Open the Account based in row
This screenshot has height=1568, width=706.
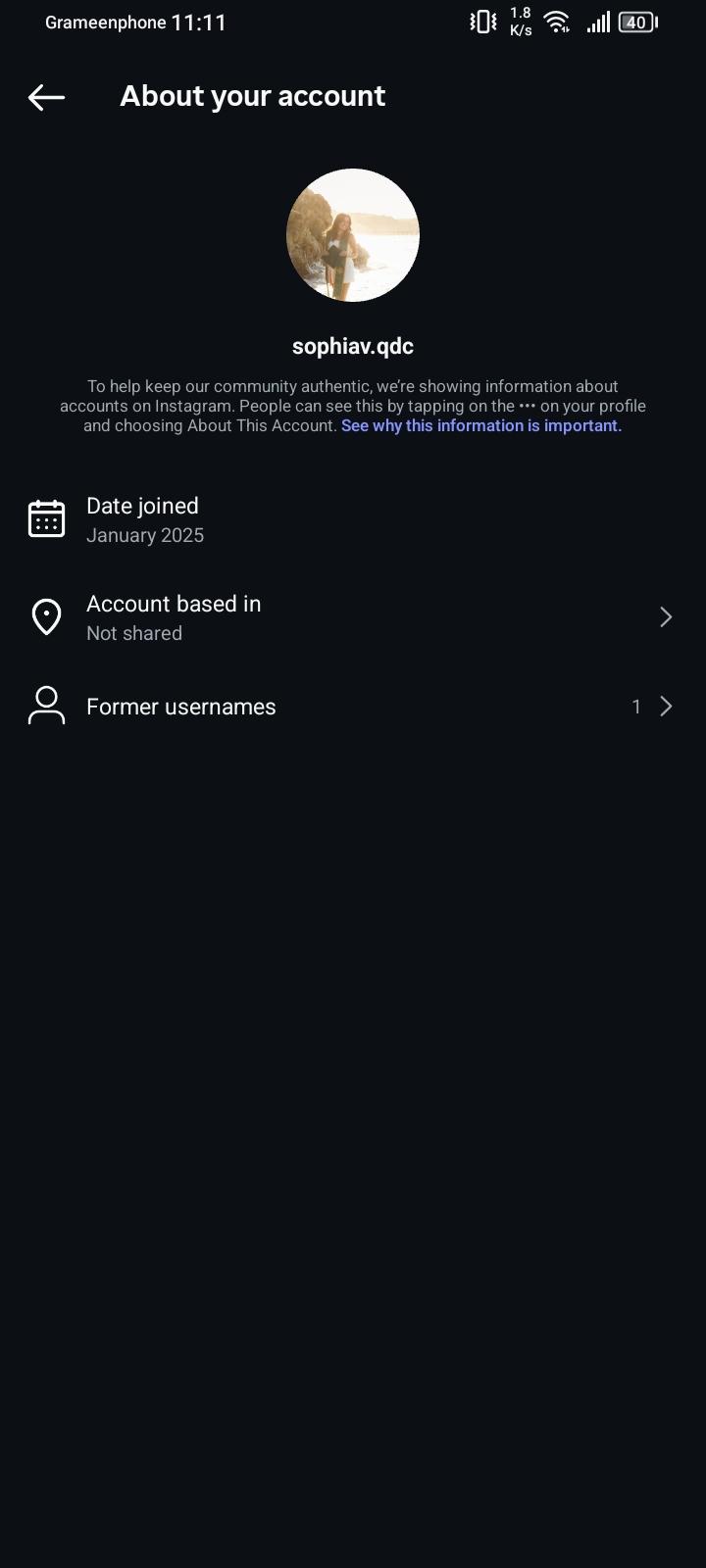point(351,617)
